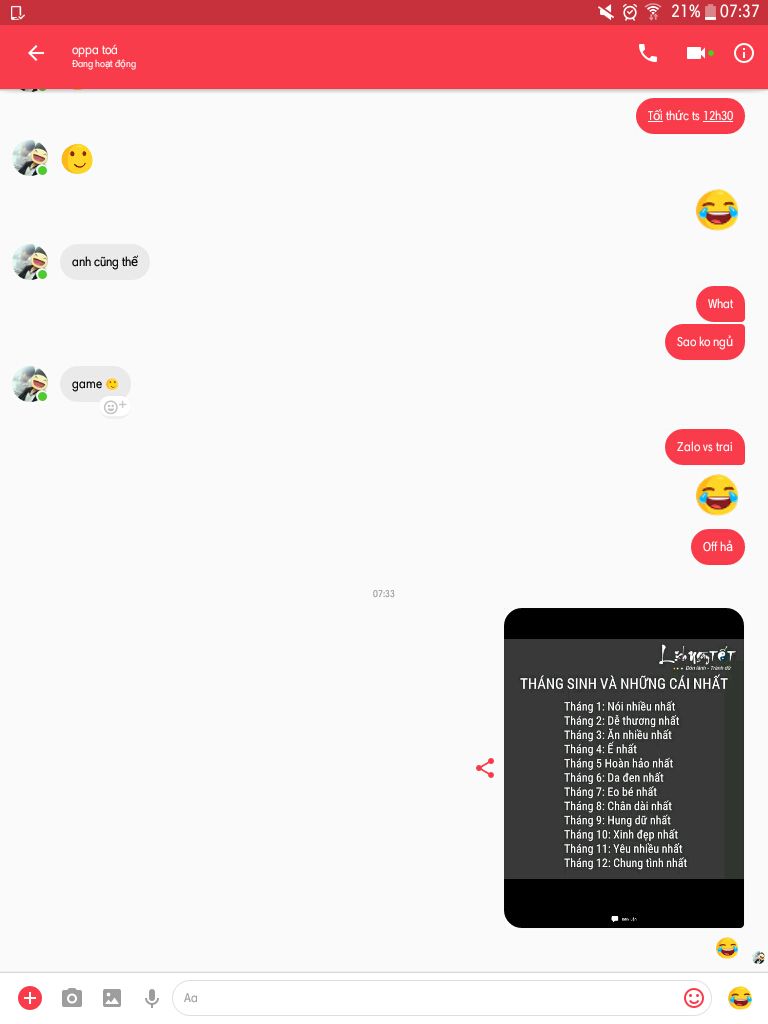Start a video call with oppa toá
Screen dimensions: 768x1024
pos(698,54)
